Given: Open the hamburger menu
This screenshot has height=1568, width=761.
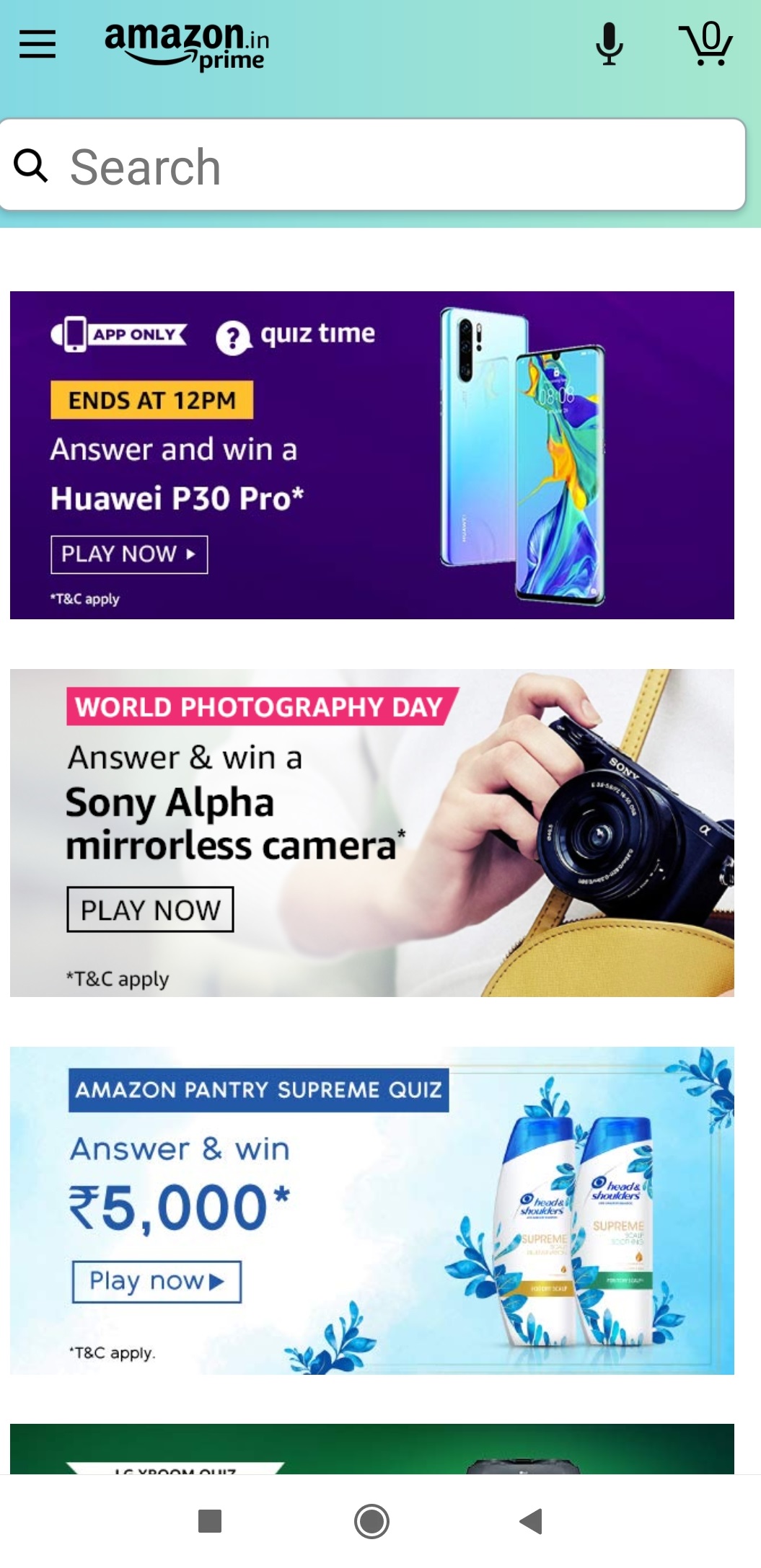Looking at the screenshot, I should click(38, 44).
